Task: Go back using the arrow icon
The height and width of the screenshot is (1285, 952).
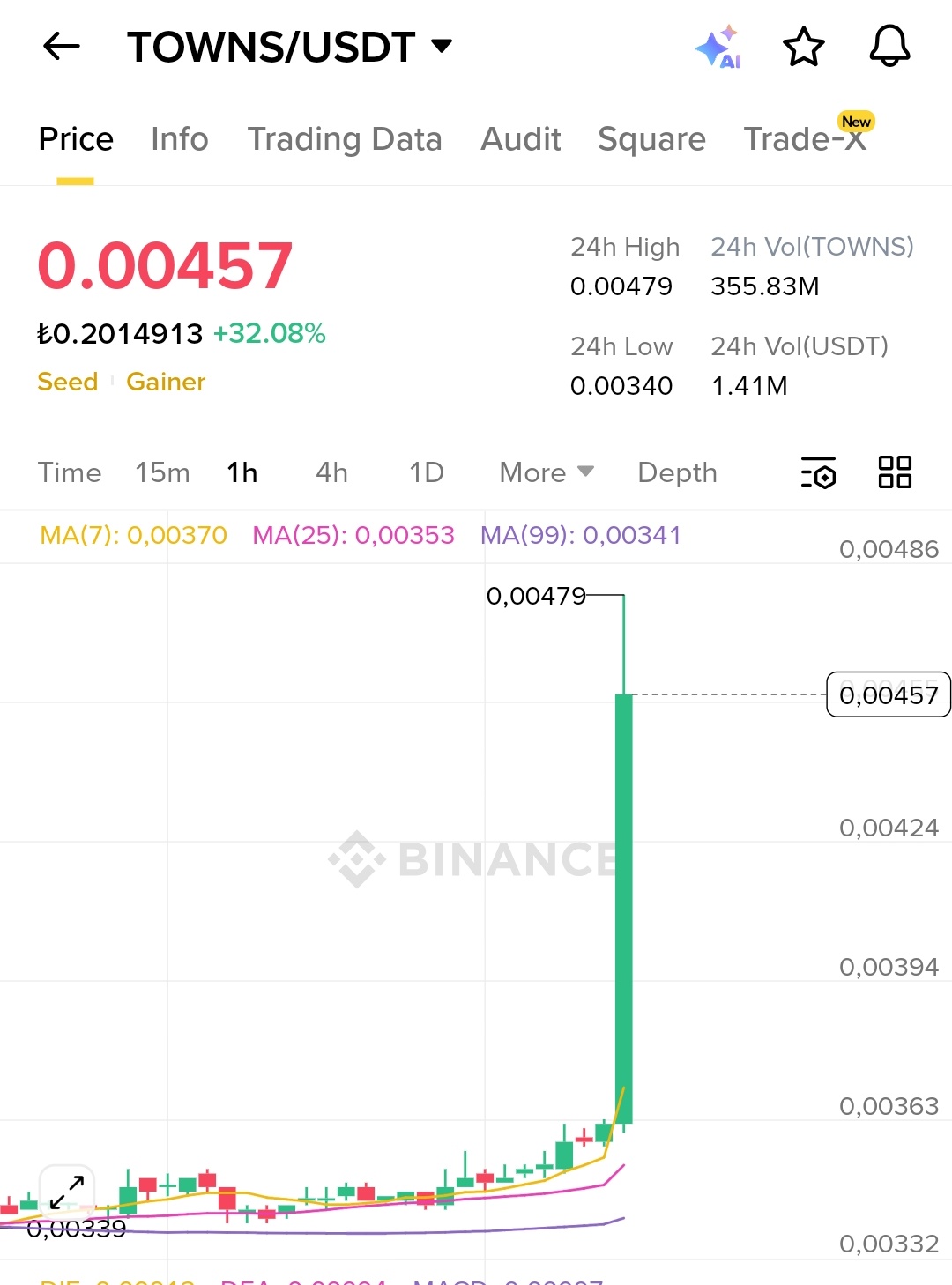Action: [62, 47]
